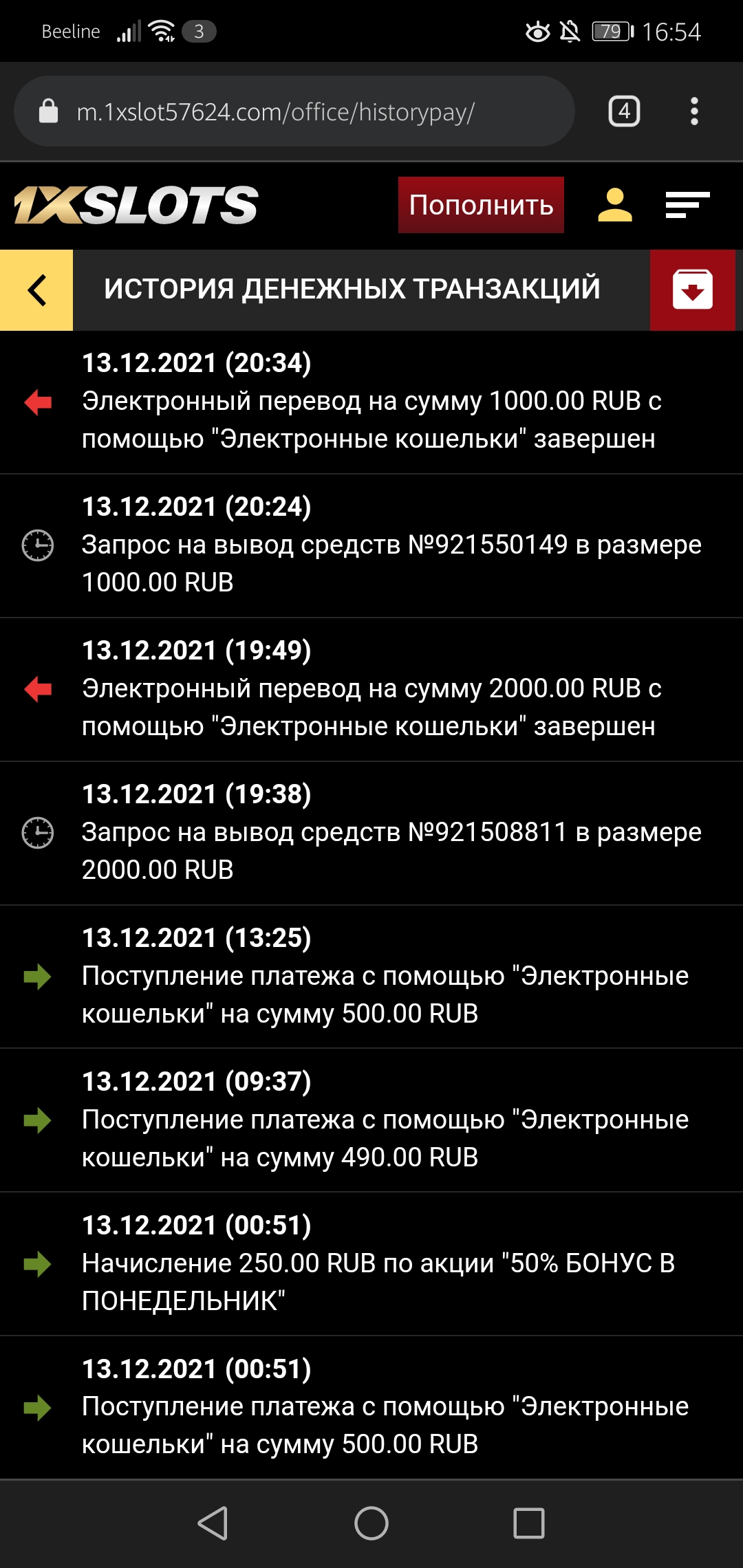This screenshot has width=743, height=1568.
Task: Tap the Пополнить deposit button
Action: click(x=481, y=205)
